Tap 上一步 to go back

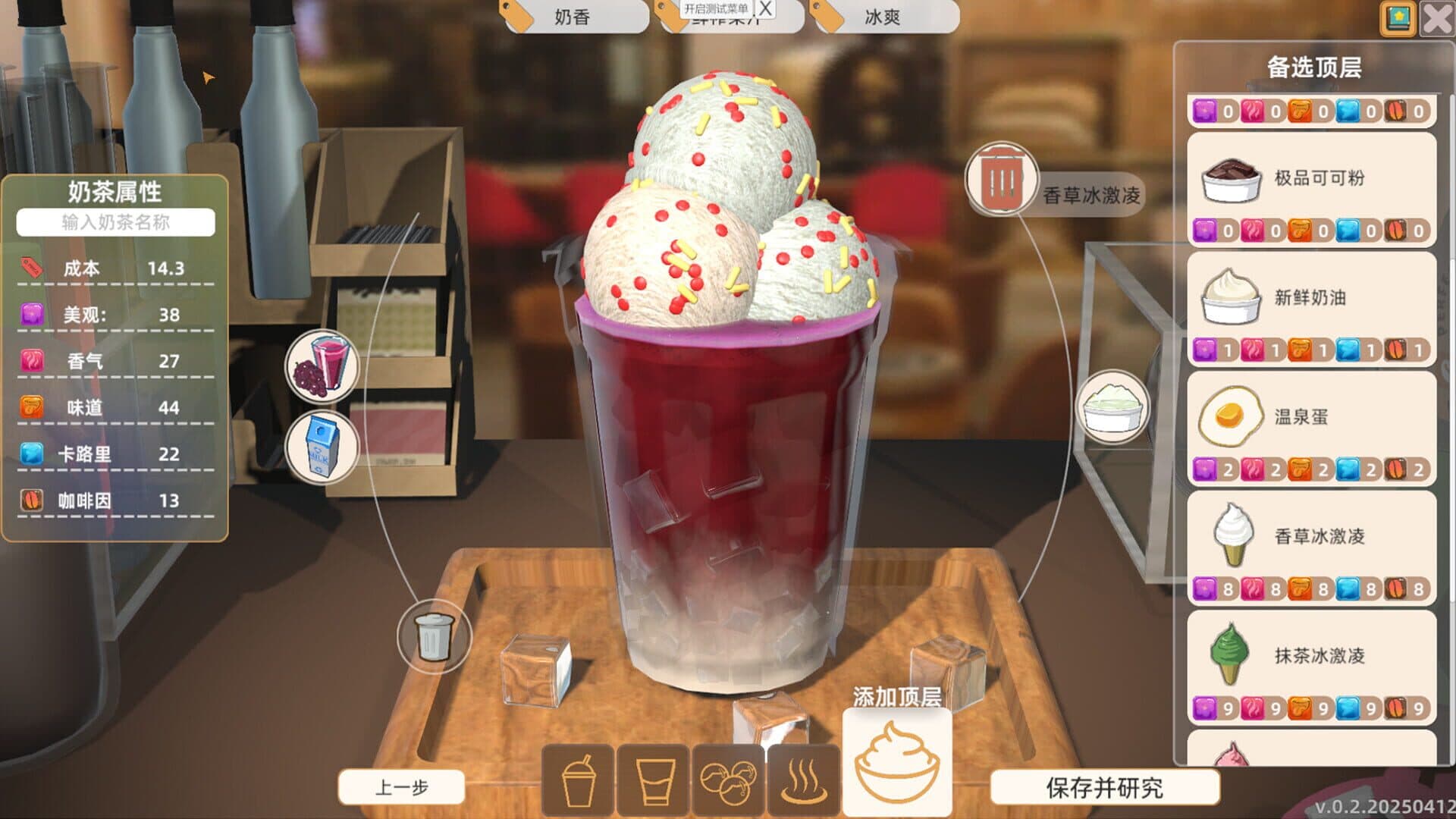pos(401,787)
